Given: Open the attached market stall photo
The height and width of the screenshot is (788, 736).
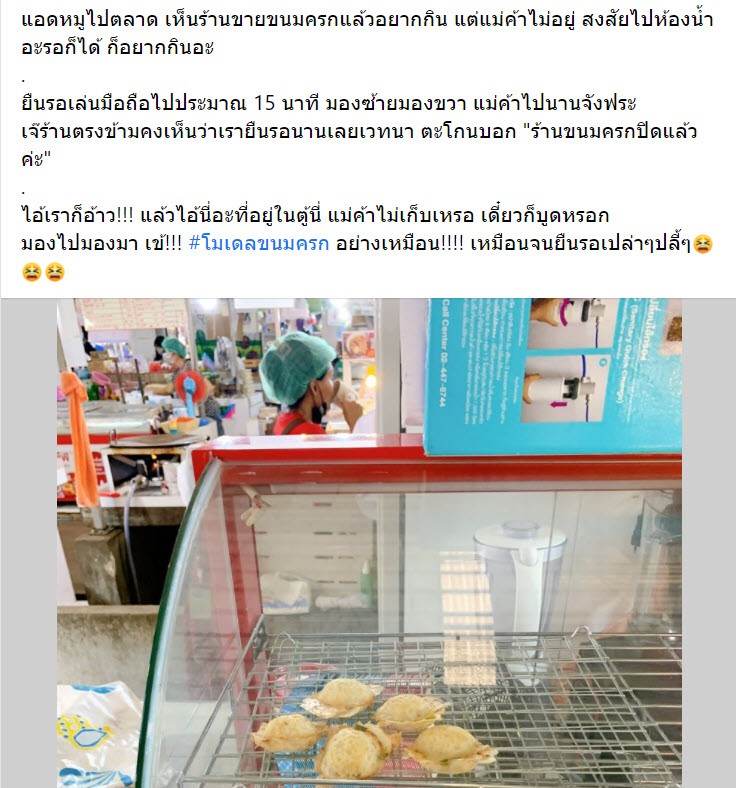Looking at the screenshot, I should 369,542.
